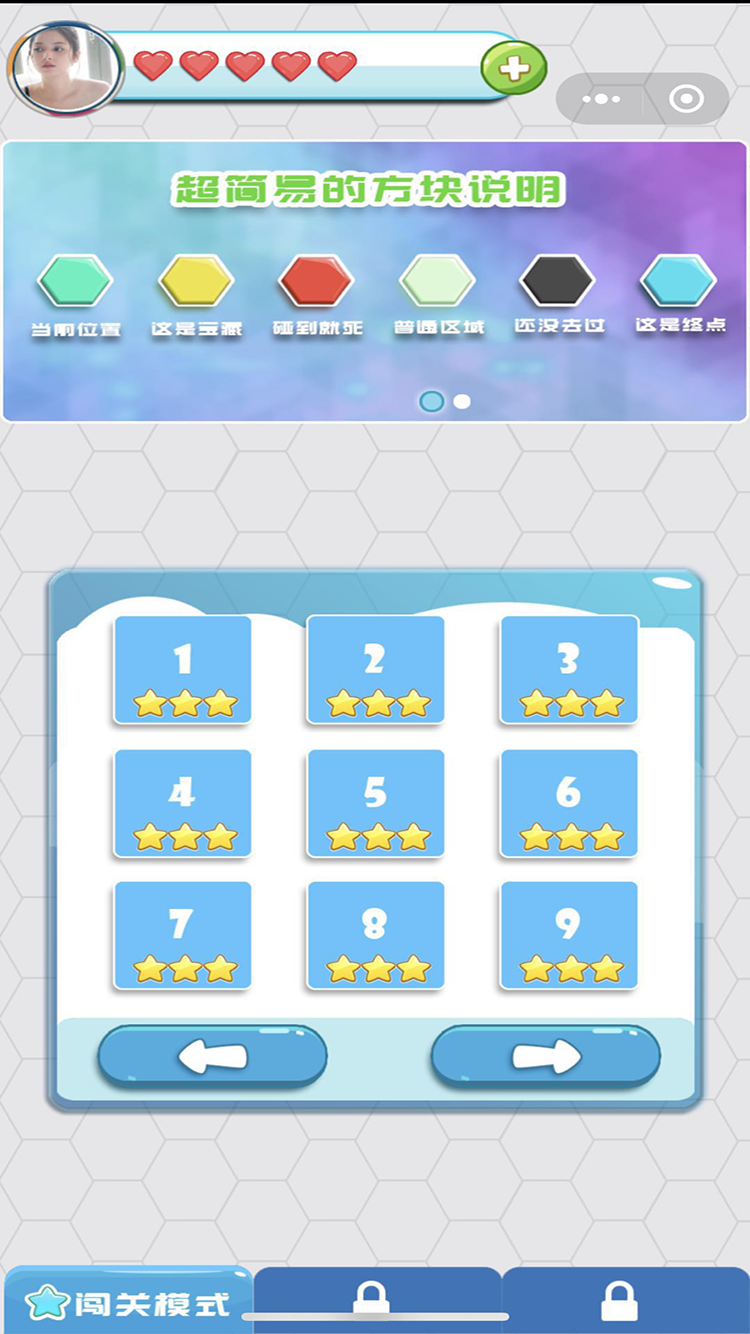Start level 1

[x=182, y=669]
